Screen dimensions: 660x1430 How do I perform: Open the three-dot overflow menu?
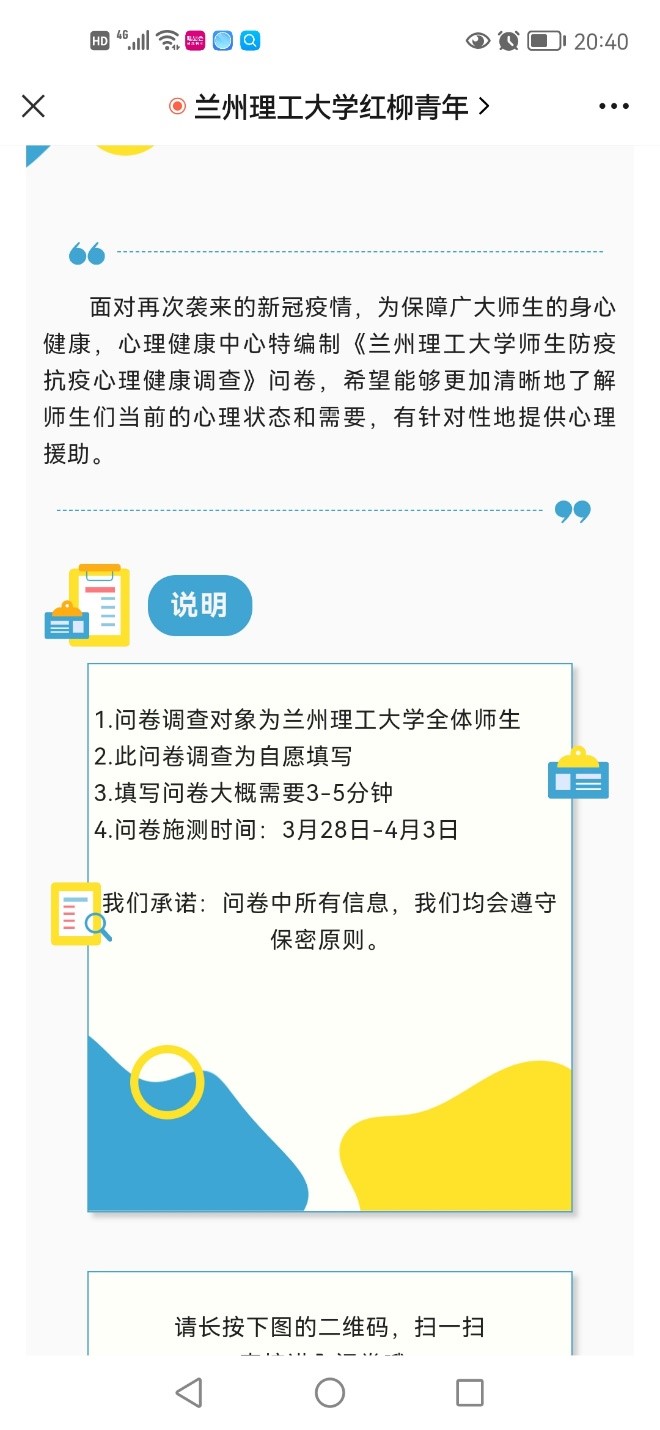click(x=613, y=107)
